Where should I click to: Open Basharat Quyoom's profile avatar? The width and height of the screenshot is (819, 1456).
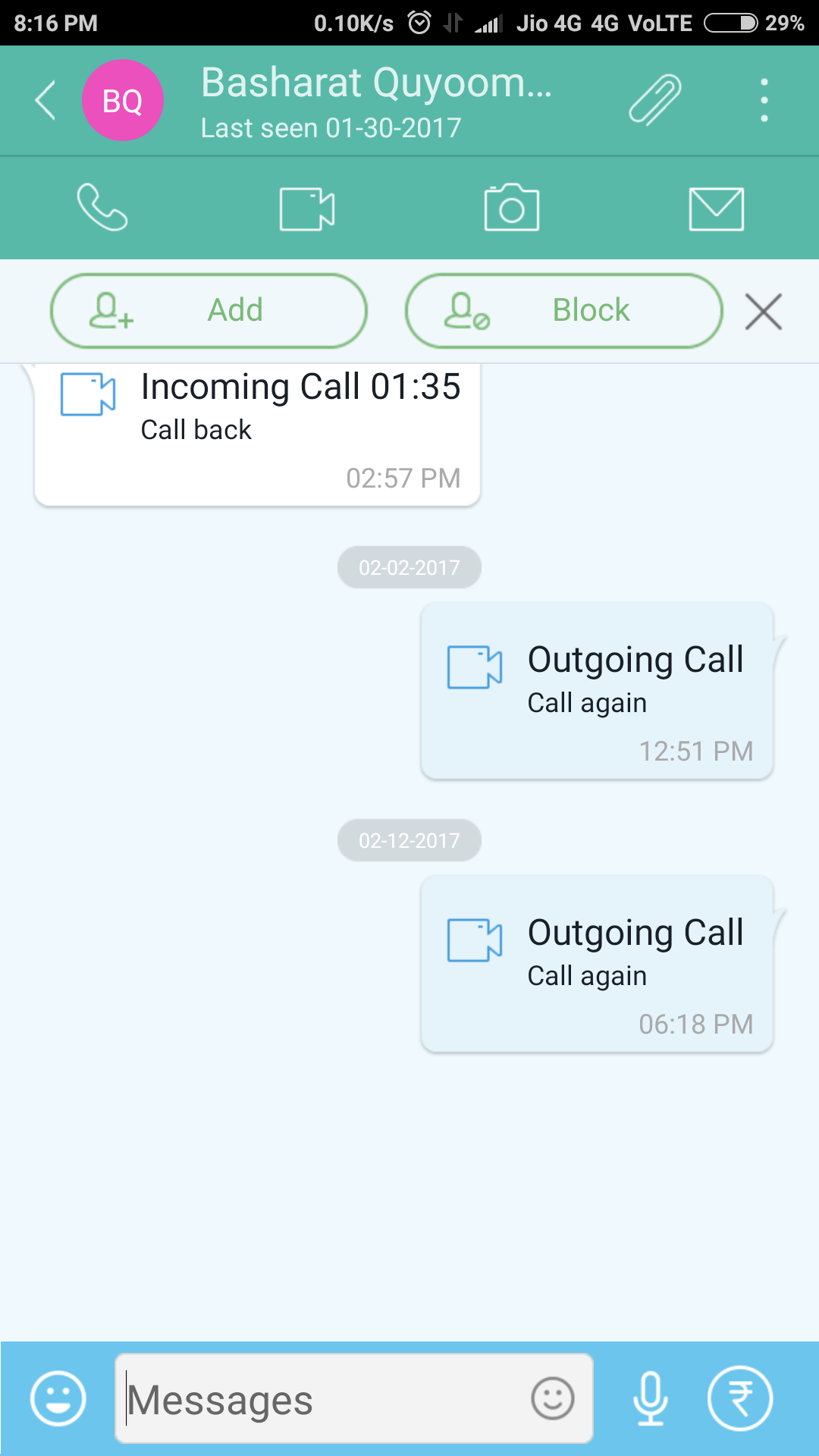(123, 100)
